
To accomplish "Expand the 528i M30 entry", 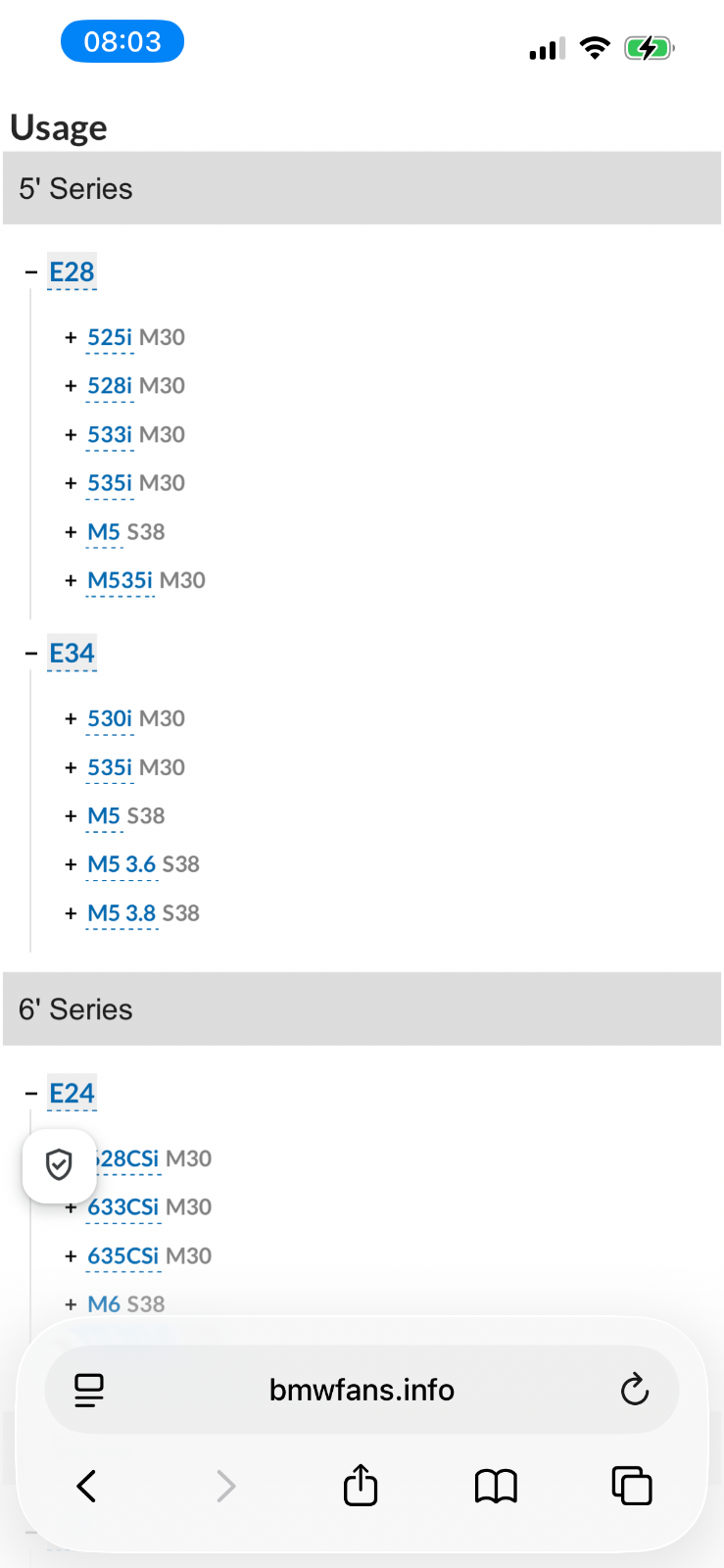I will [x=71, y=386].
